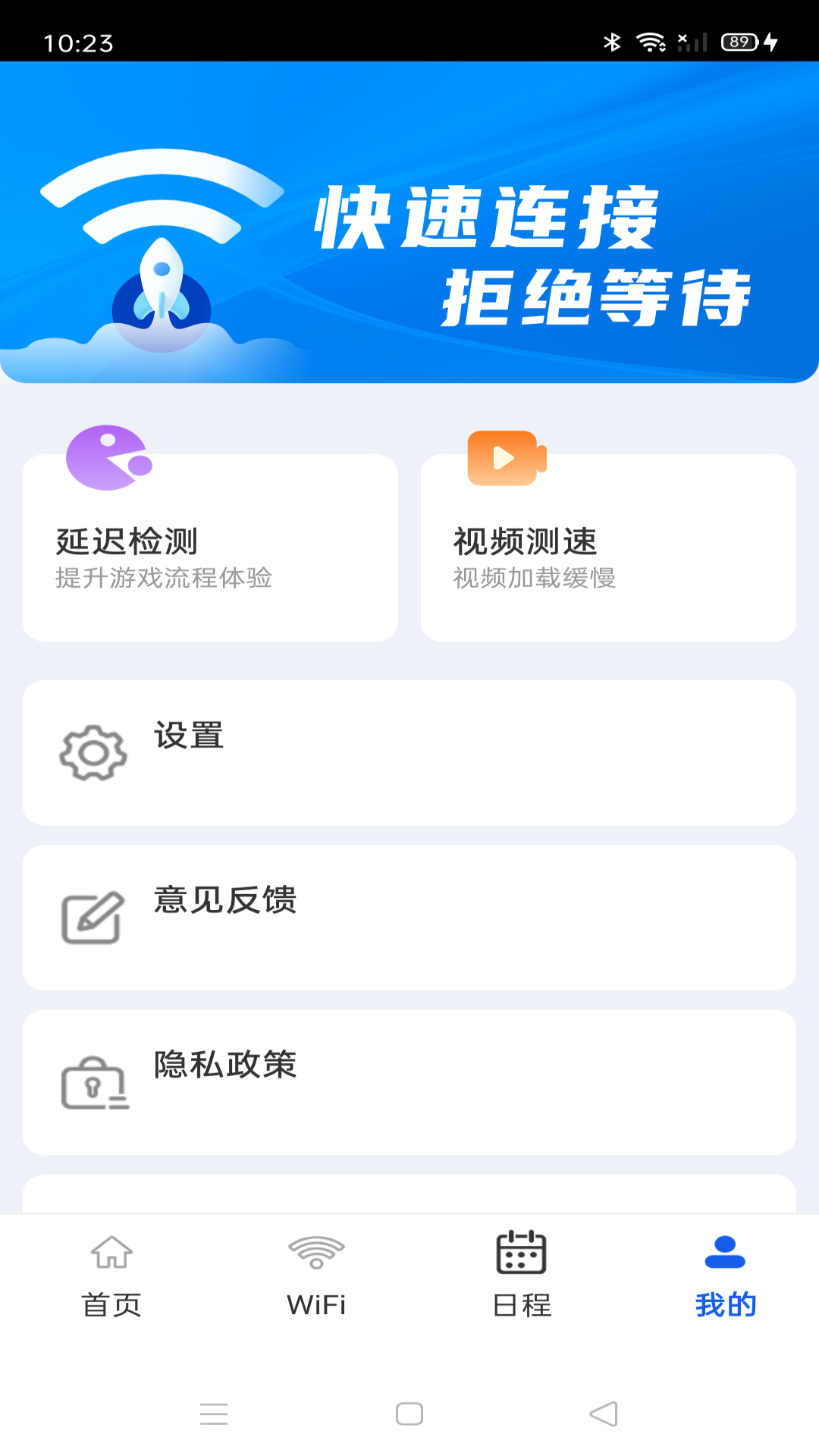819x1456 pixels.
Task: Go to the system home screen
Action: click(409, 1414)
